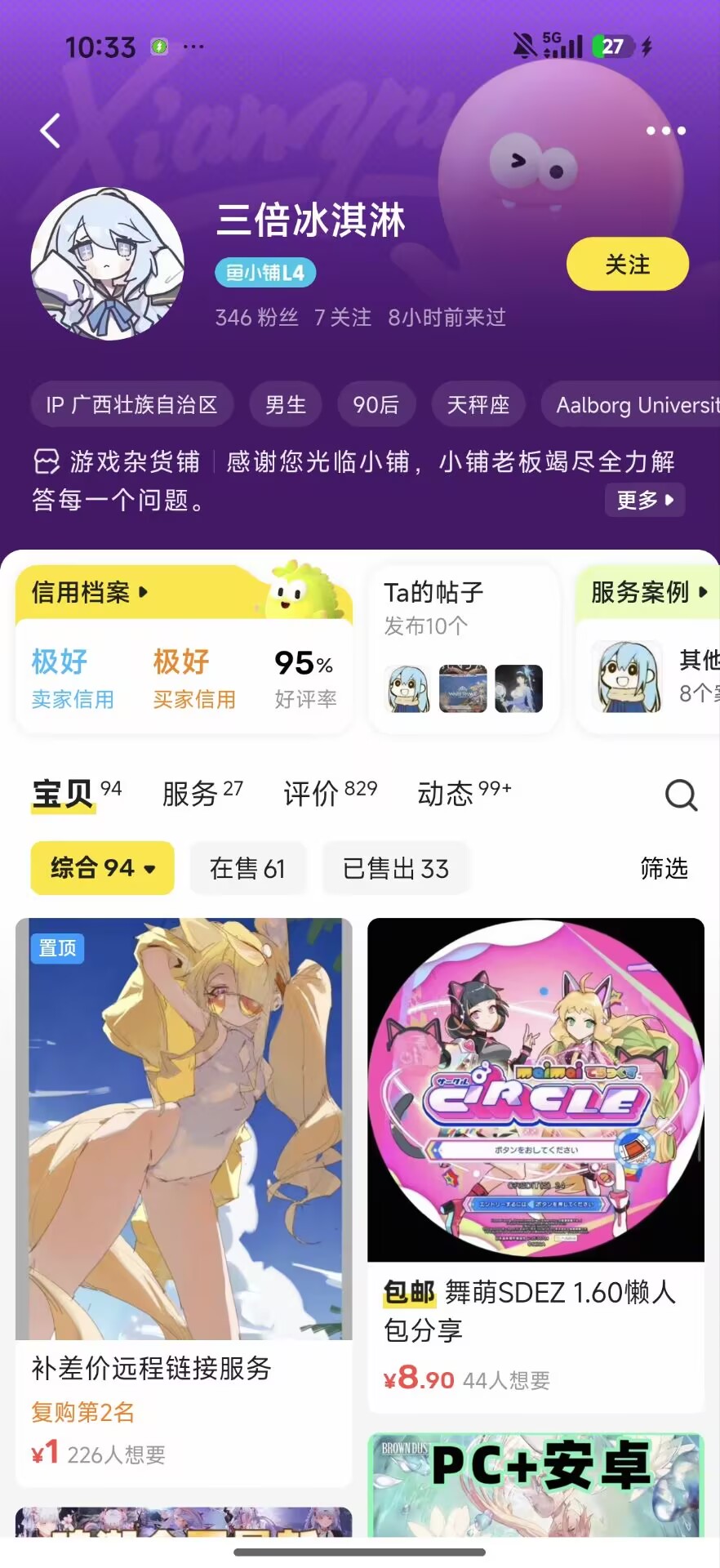Image resolution: width=720 pixels, height=1568 pixels.
Task: Expand the 综合 94 sort dropdown
Action: pyautogui.click(x=103, y=868)
